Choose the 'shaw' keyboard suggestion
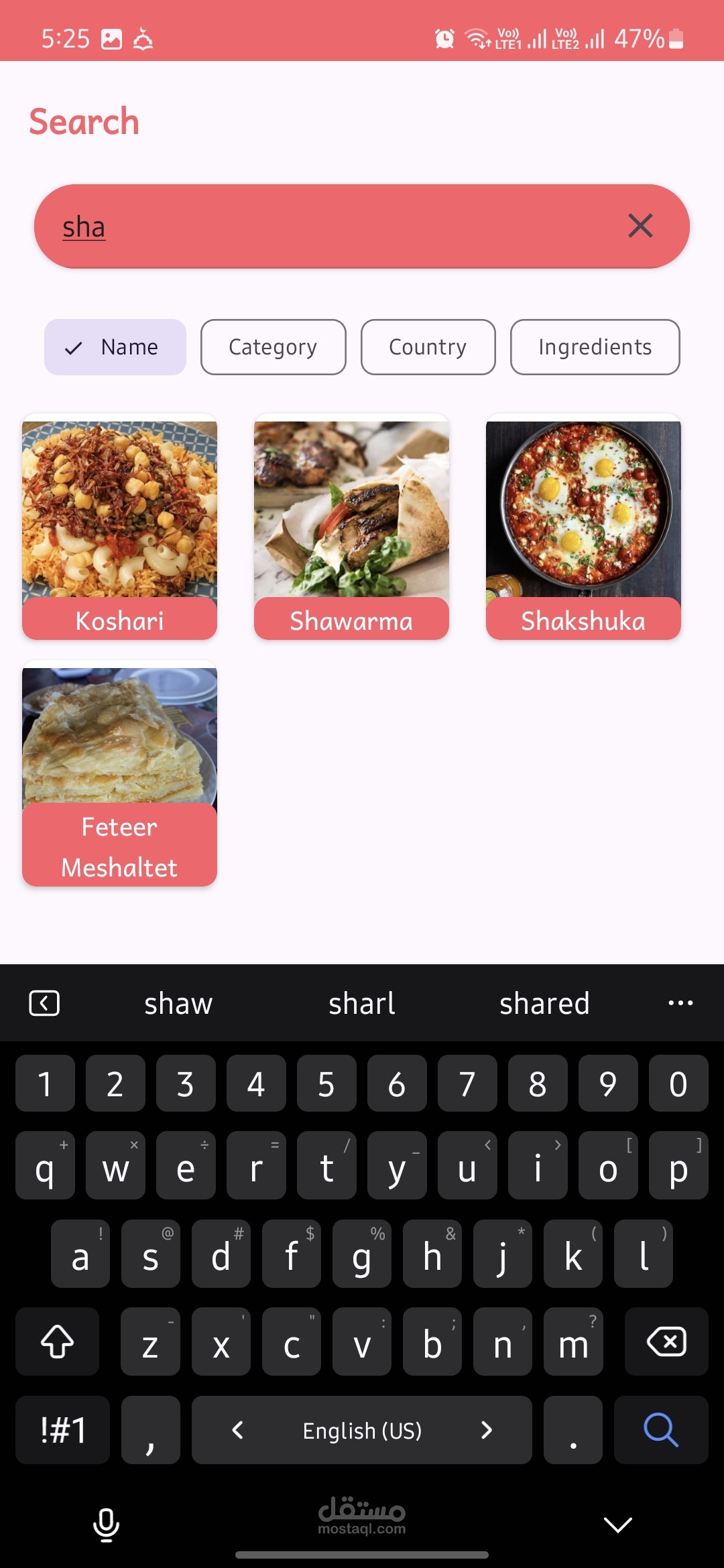 pyautogui.click(x=178, y=1003)
